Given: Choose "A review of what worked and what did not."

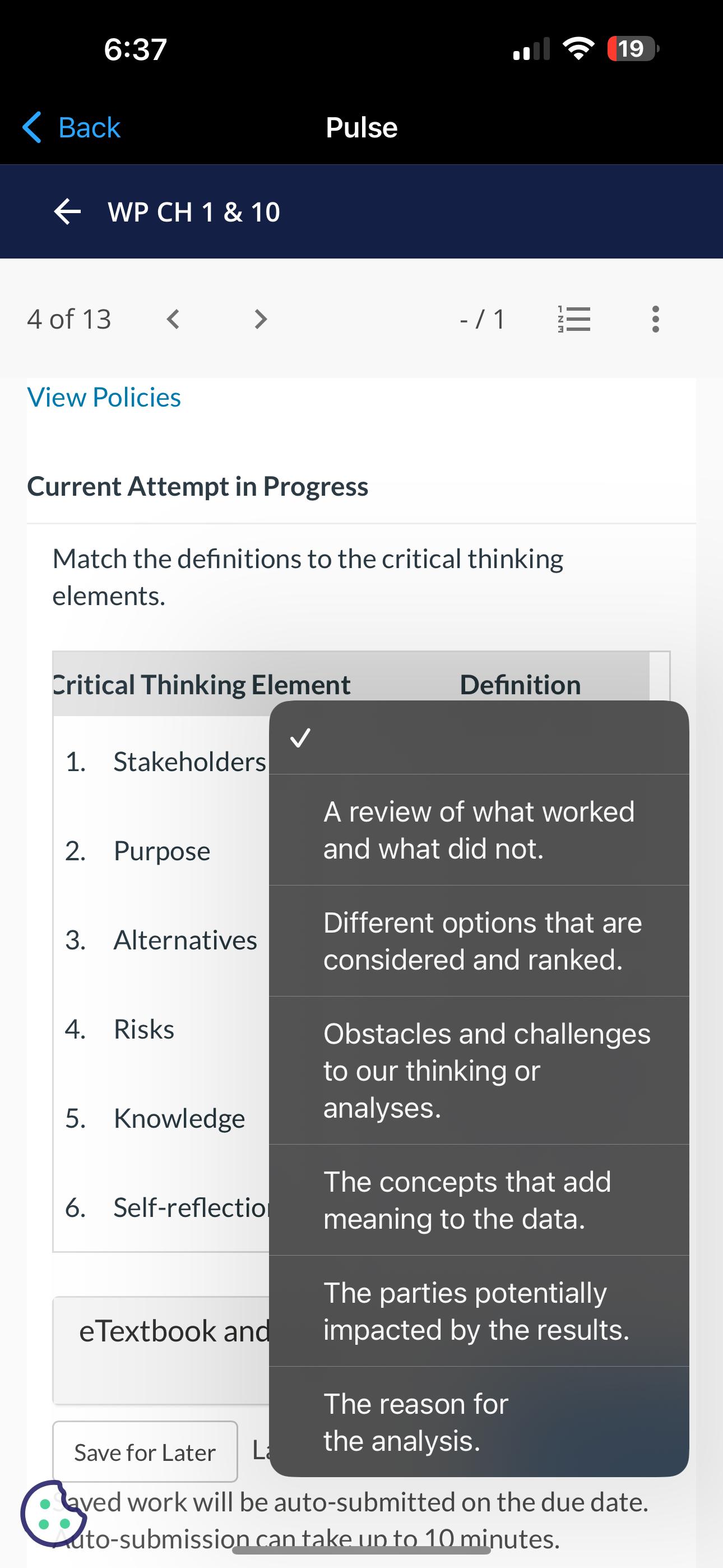Looking at the screenshot, I should 479,829.
